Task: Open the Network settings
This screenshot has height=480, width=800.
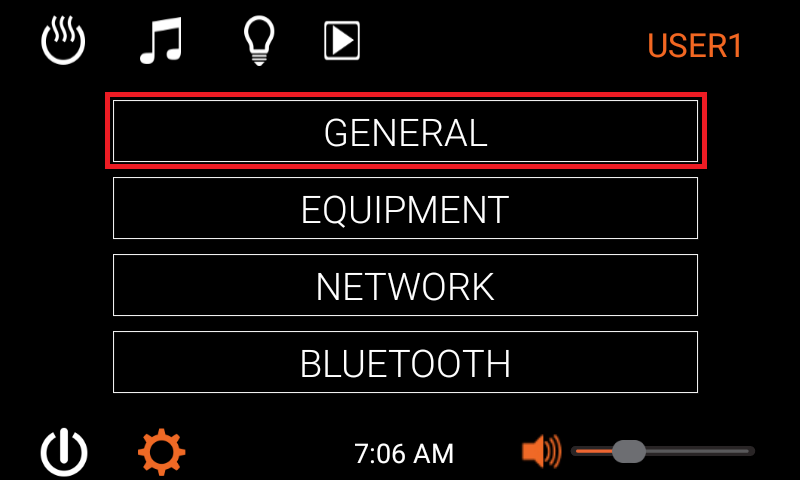Action: coord(405,285)
